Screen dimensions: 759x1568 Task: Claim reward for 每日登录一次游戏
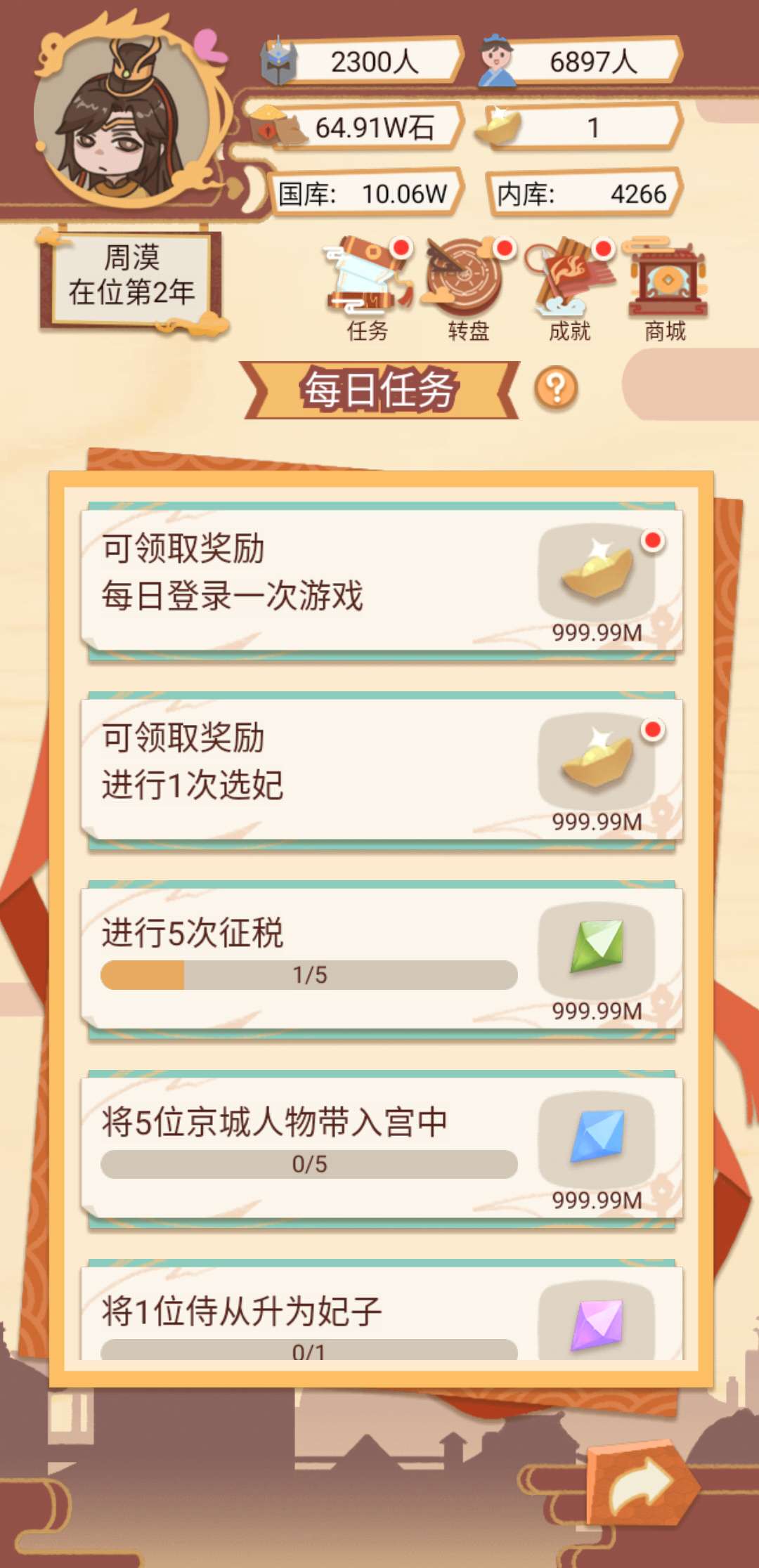pyautogui.click(x=597, y=573)
